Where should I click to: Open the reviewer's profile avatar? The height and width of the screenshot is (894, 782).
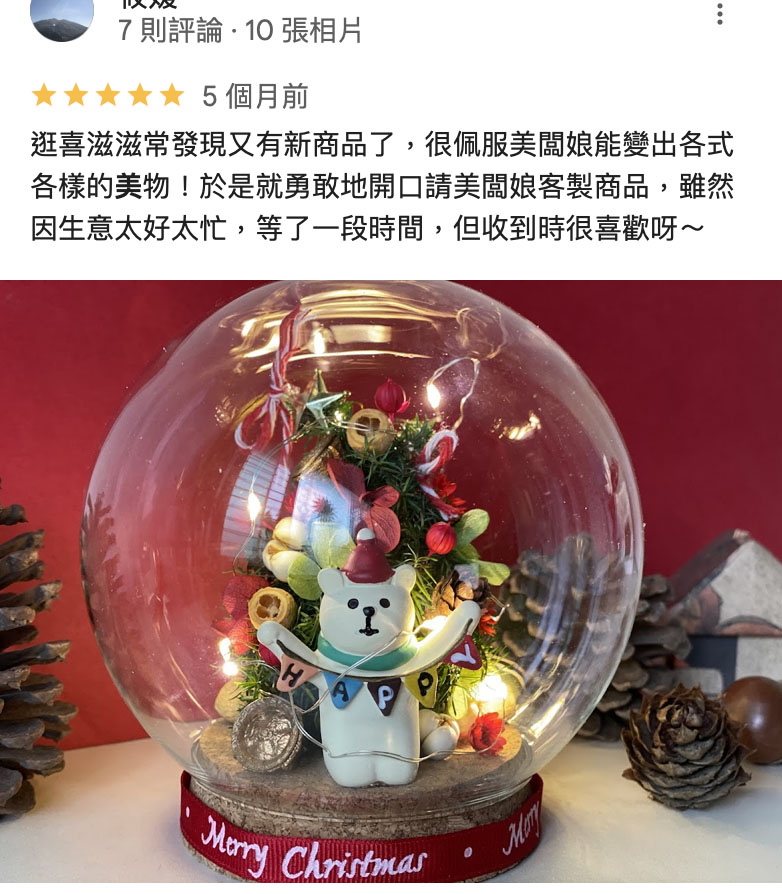click(62, 16)
